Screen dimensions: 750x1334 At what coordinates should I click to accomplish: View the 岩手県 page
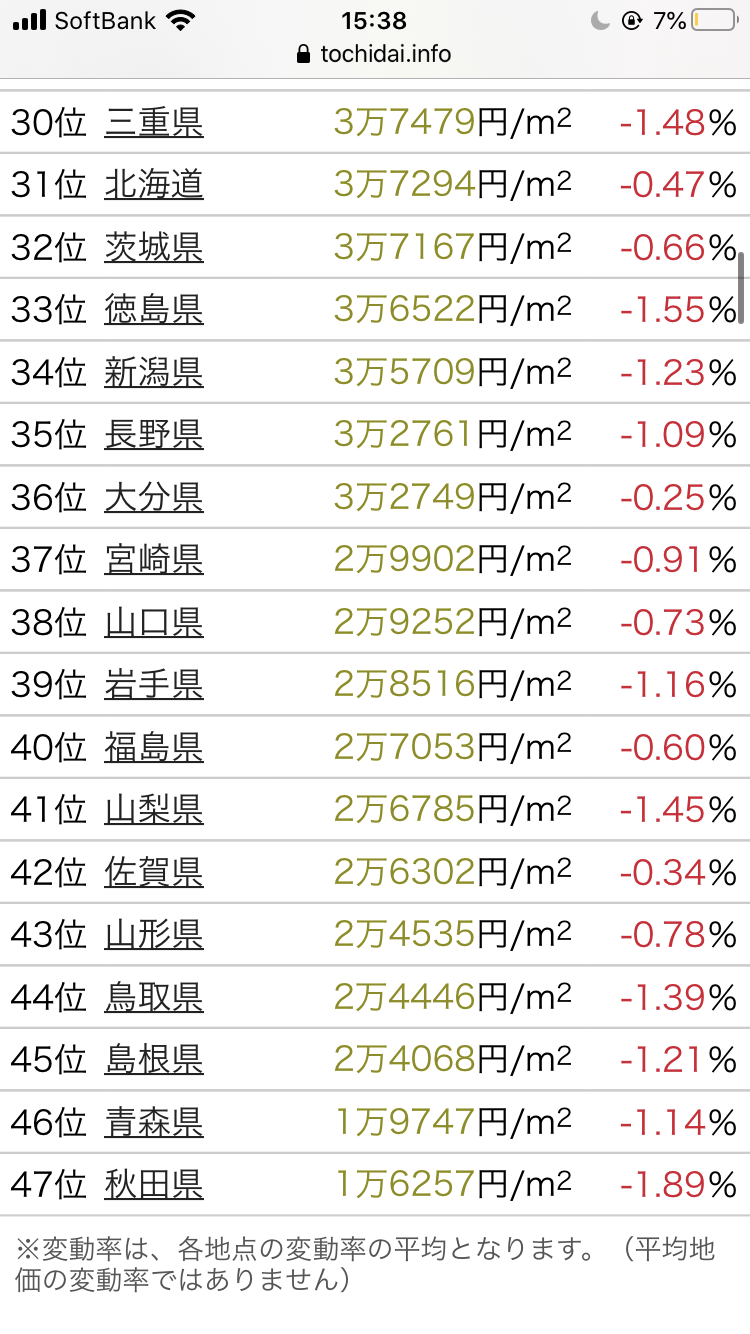154,685
